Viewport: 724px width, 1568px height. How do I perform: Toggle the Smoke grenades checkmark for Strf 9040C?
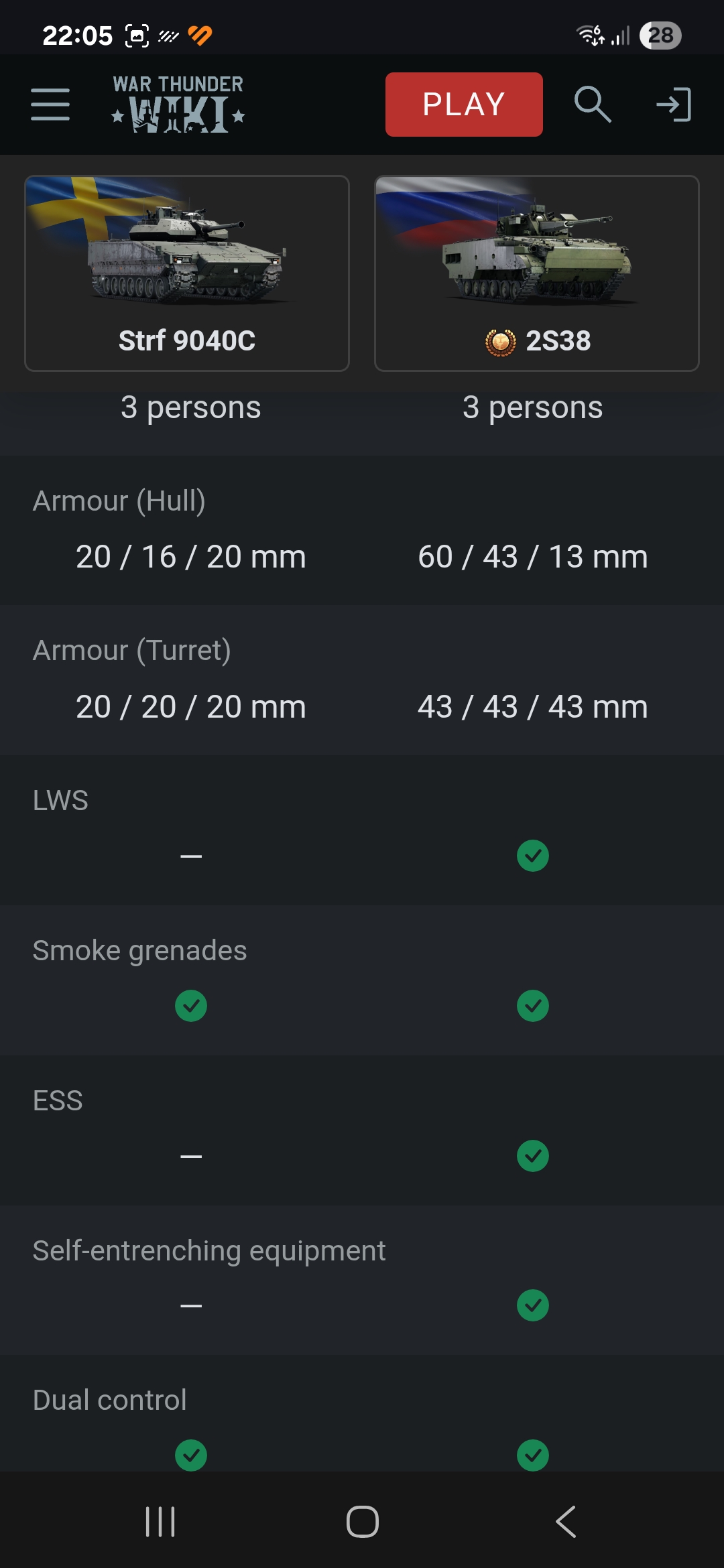191,1005
